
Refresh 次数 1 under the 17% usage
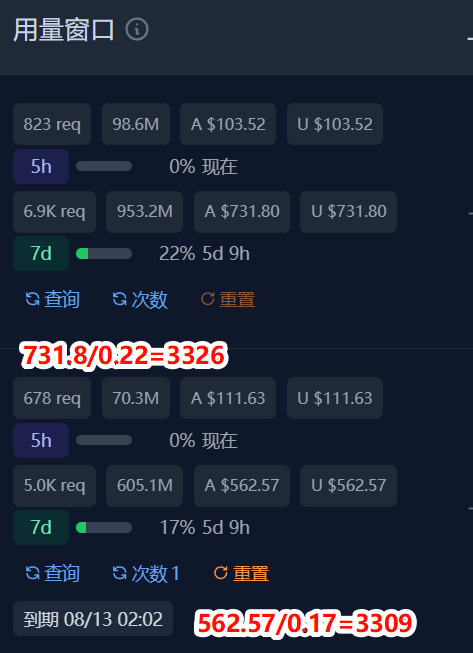point(146,573)
